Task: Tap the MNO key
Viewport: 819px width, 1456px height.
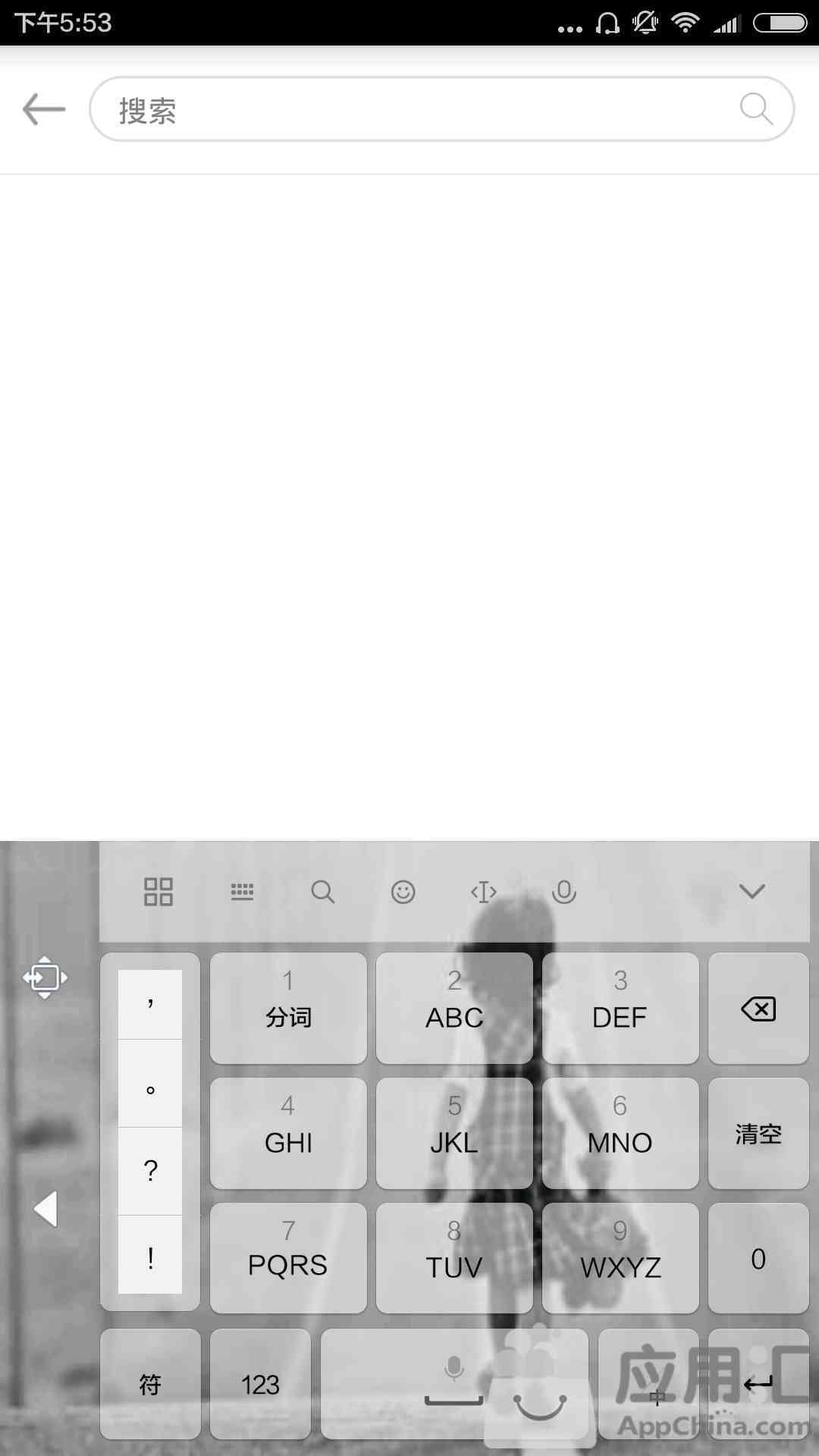Action: click(620, 1134)
